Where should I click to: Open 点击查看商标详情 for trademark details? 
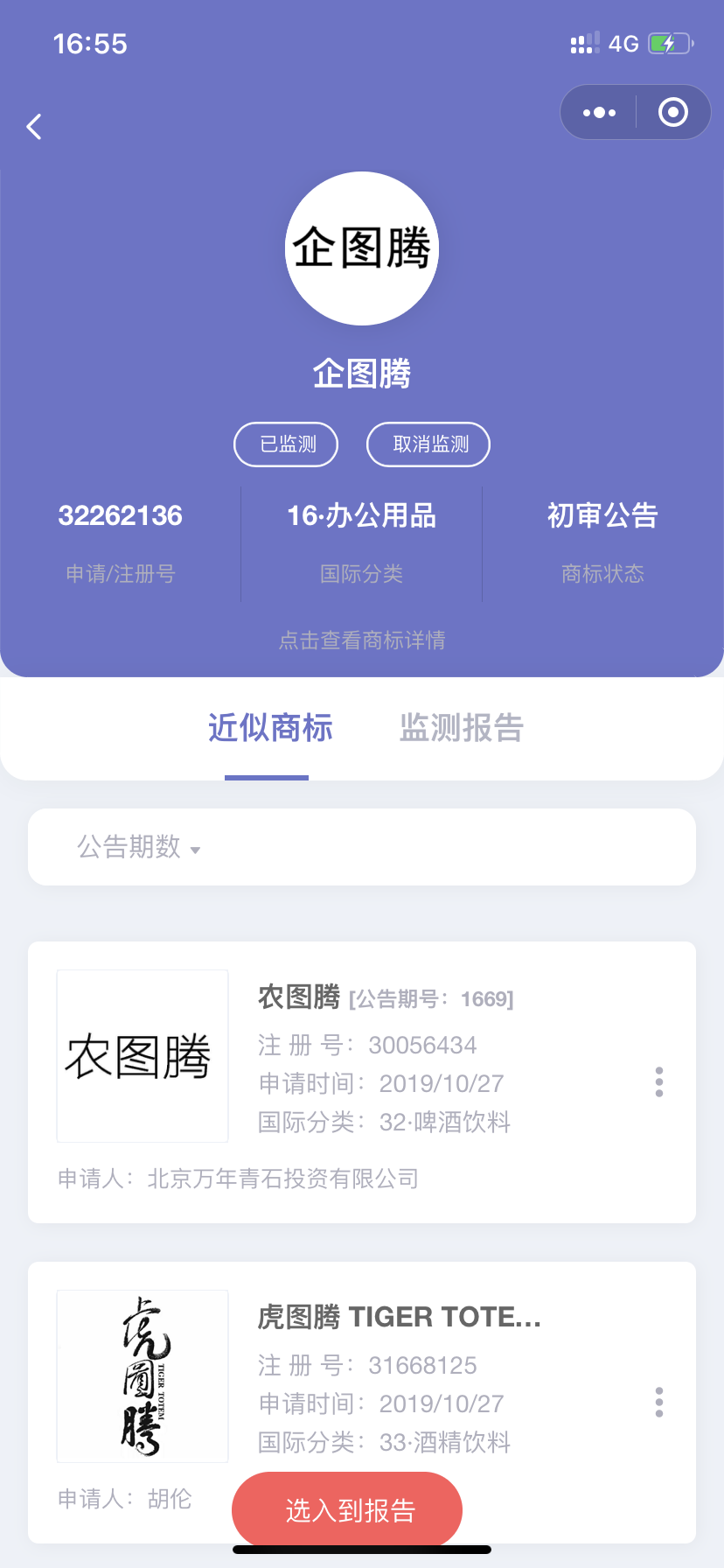(x=362, y=640)
